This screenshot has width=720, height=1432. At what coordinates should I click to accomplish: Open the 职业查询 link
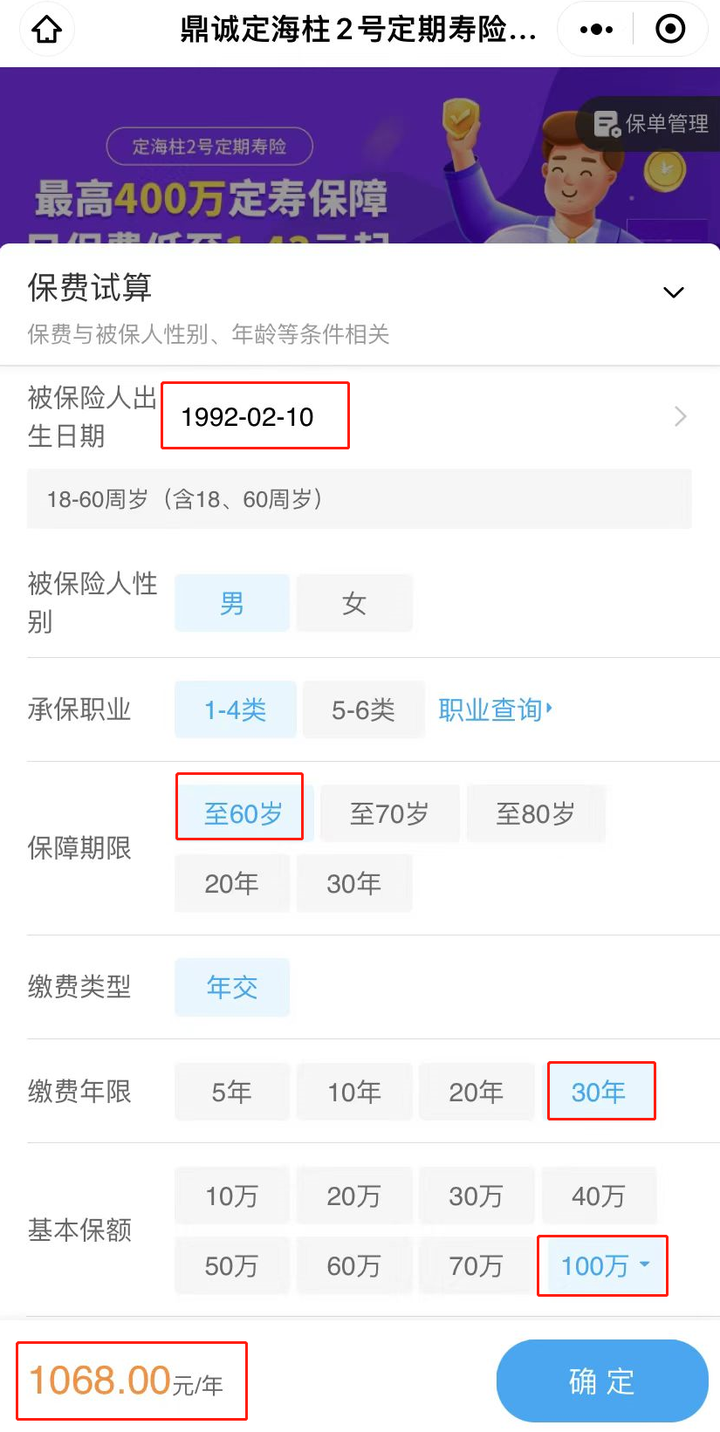pyautogui.click(x=496, y=710)
